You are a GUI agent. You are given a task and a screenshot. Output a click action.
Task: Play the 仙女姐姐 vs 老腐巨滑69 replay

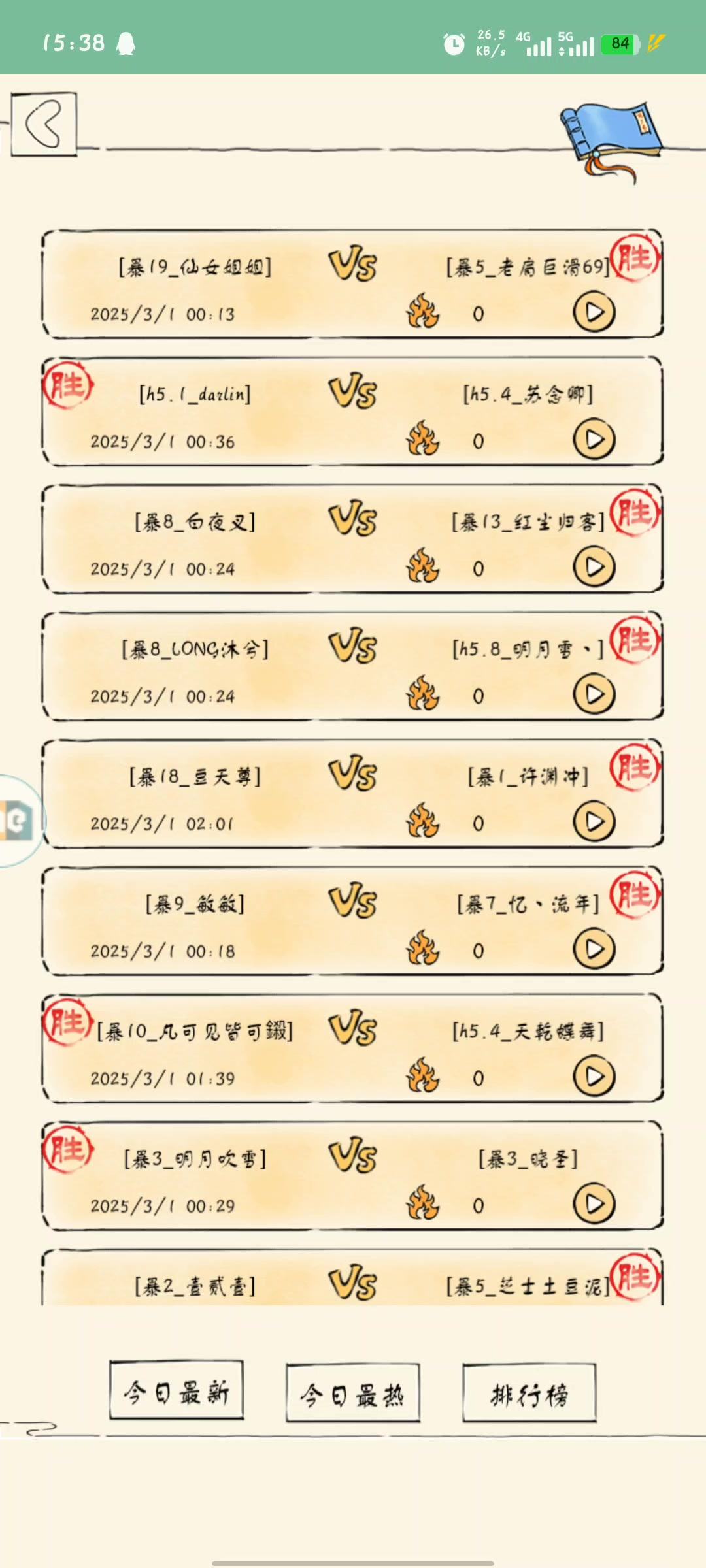point(594,313)
